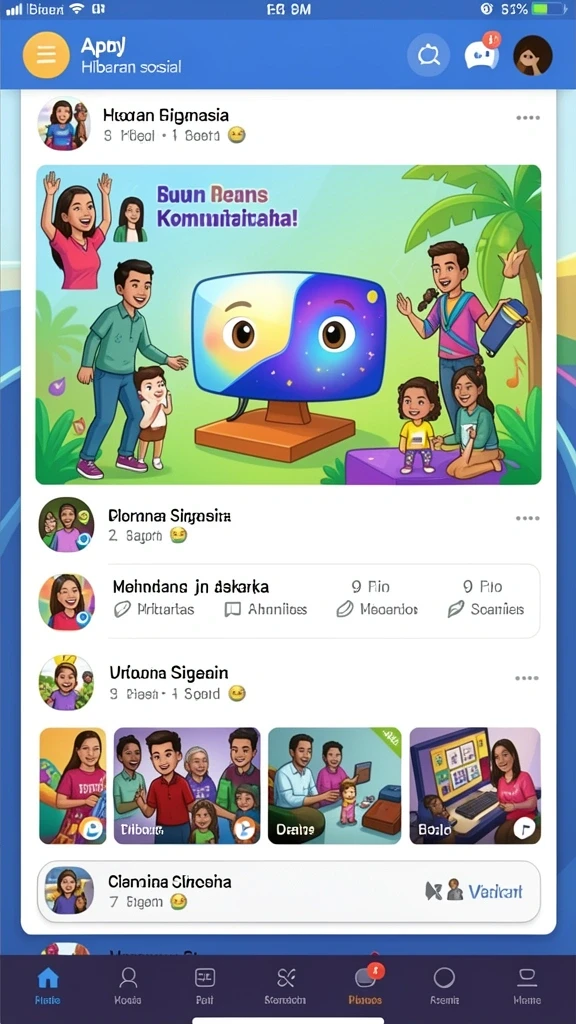
Task: Select the Scaniiers option in the card
Action: tap(485, 609)
